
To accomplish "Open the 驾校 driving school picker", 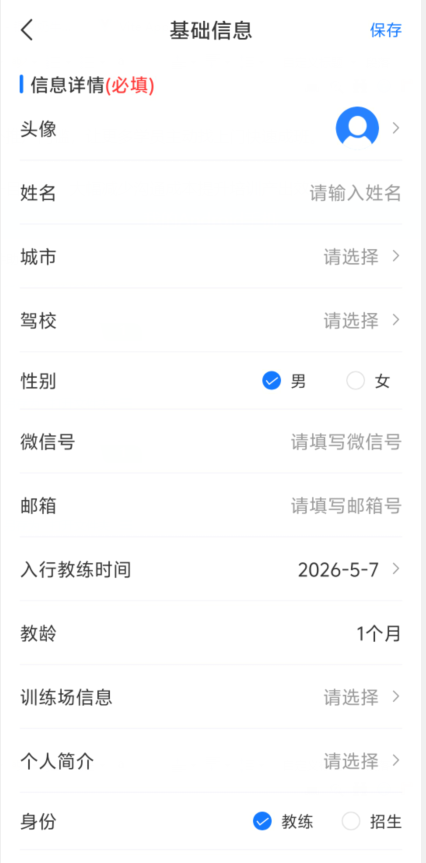I will point(211,320).
